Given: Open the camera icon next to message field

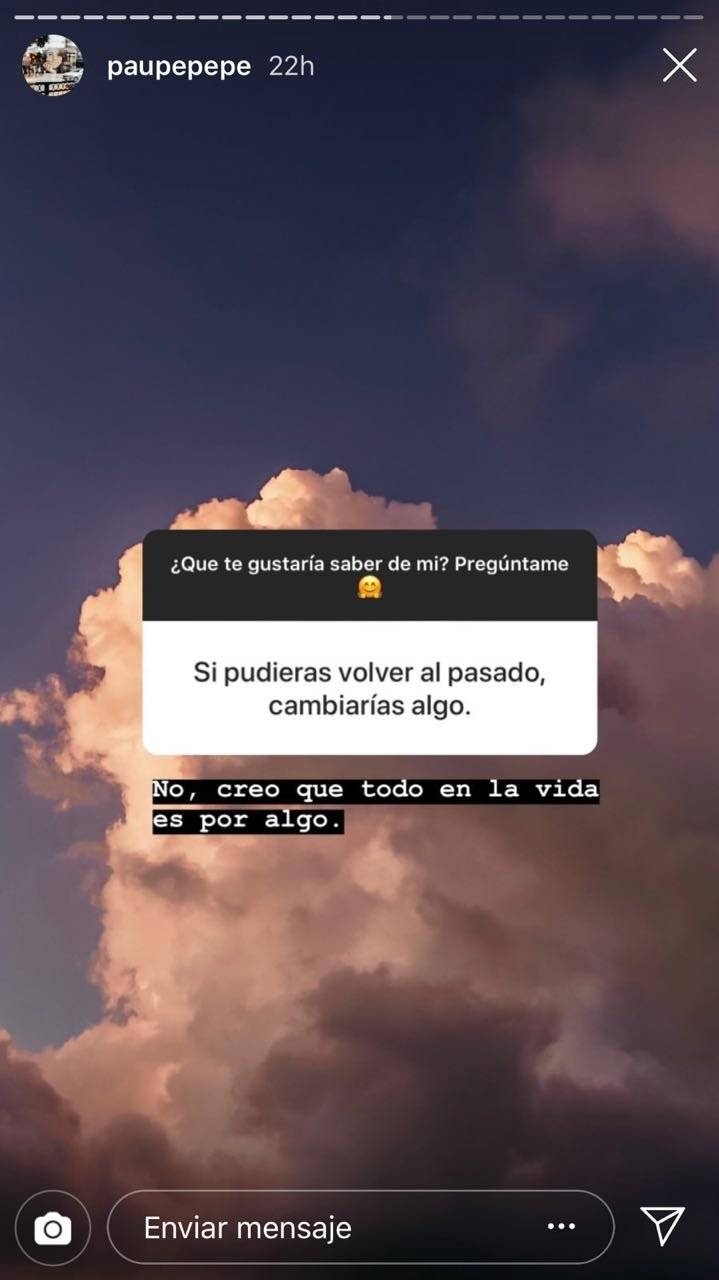Looking at the screenshot, I should coord(52,1228).
